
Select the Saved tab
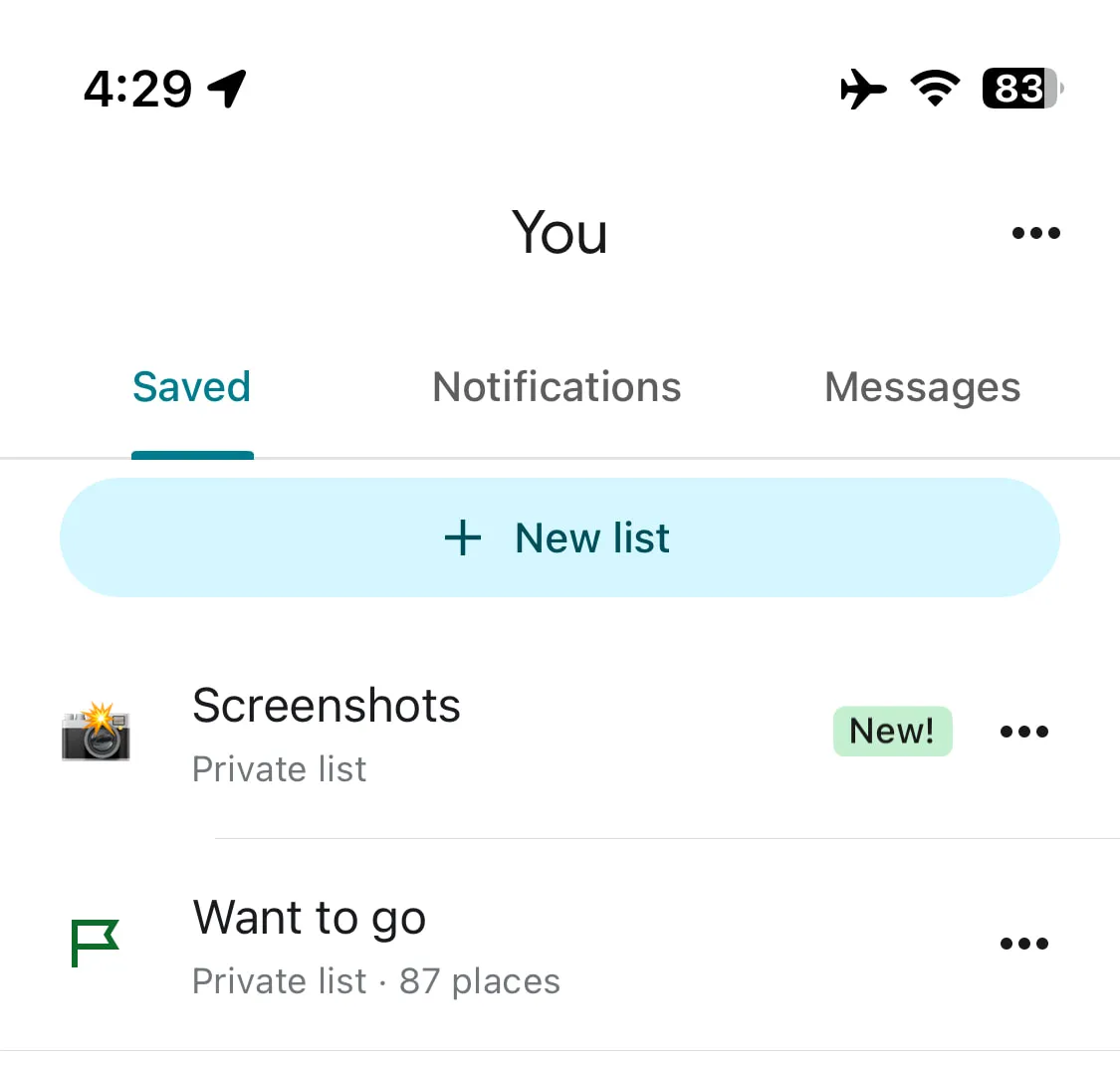pos(191,387)
